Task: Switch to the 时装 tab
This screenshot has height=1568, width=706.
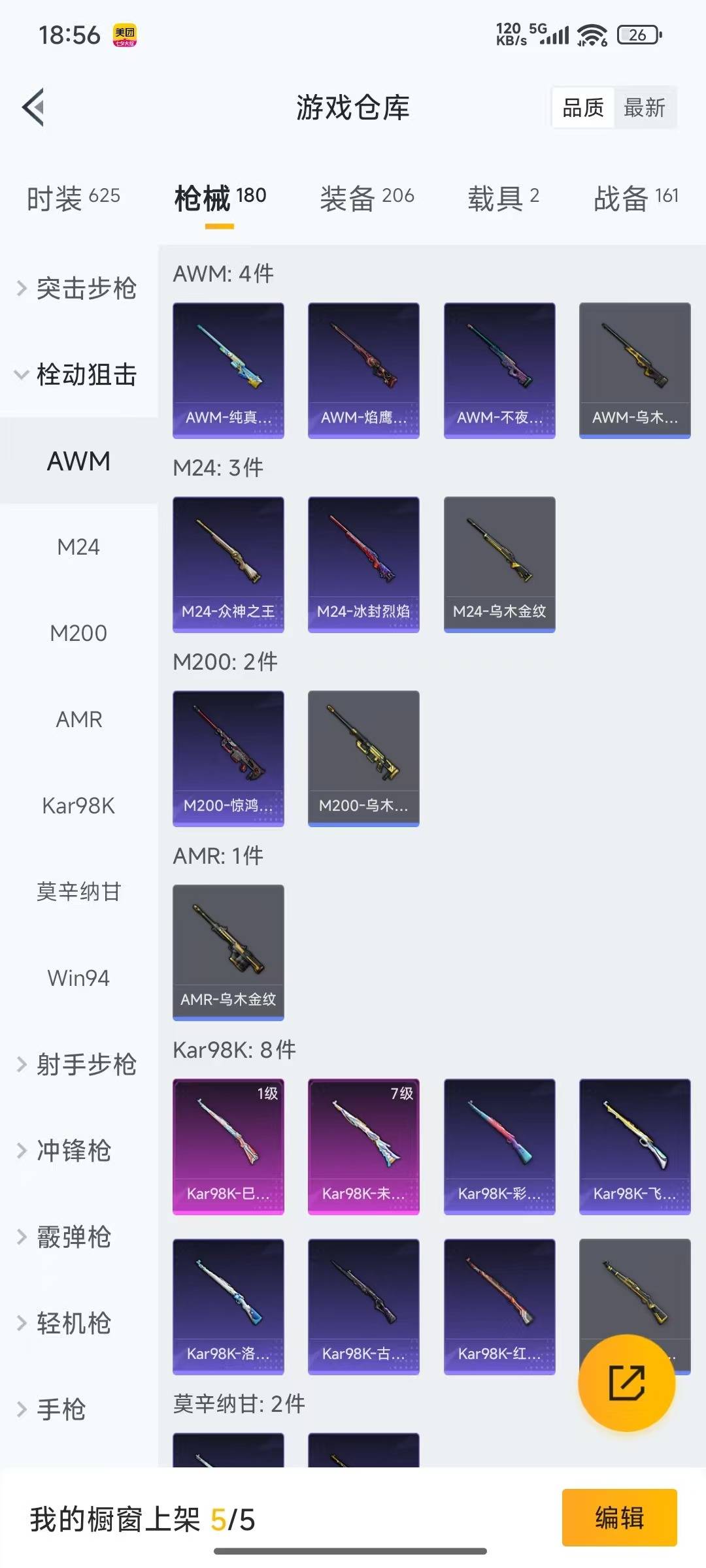Action: pos(73,198)
